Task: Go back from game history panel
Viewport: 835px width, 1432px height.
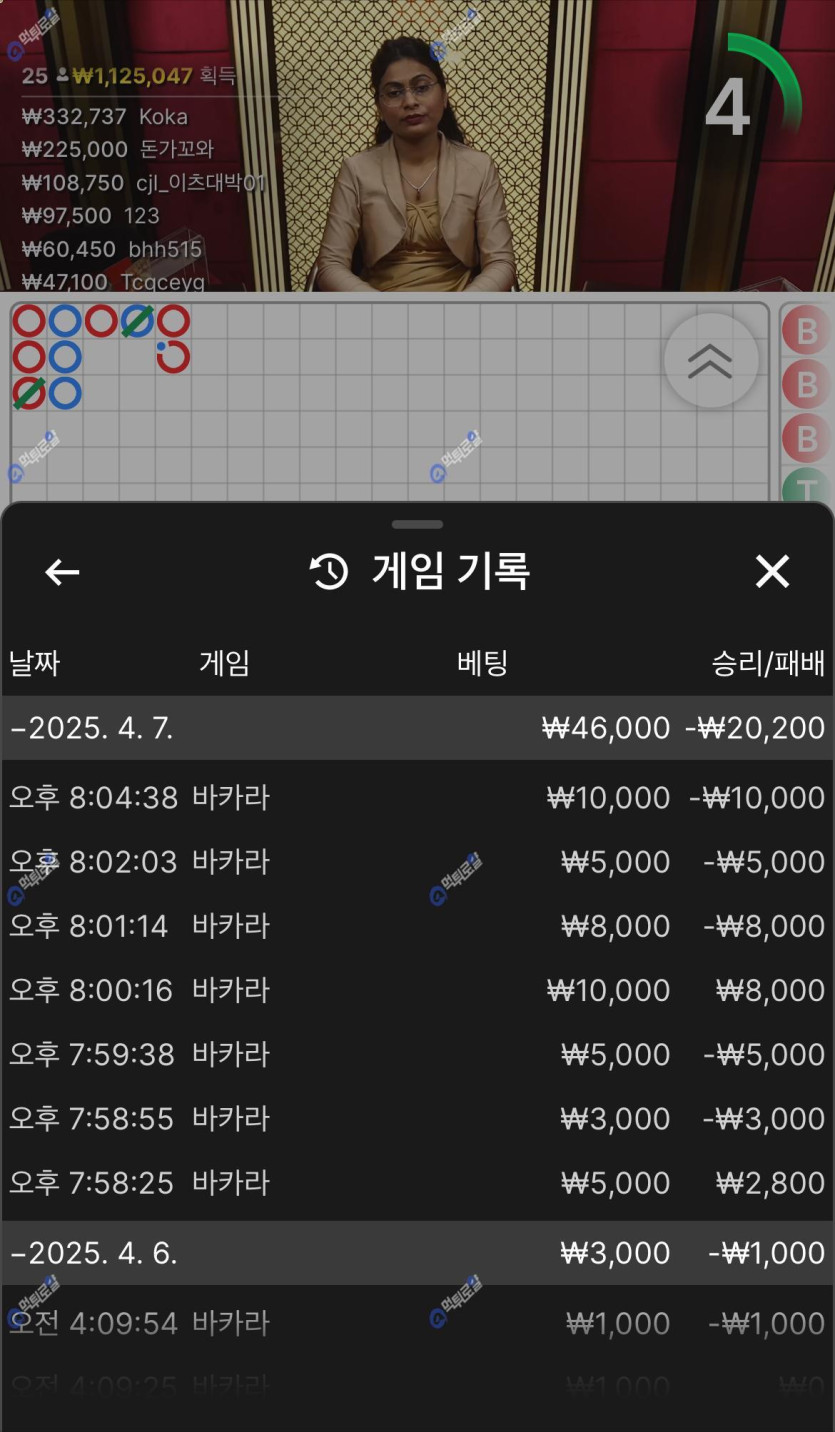Action: (62, 572)
